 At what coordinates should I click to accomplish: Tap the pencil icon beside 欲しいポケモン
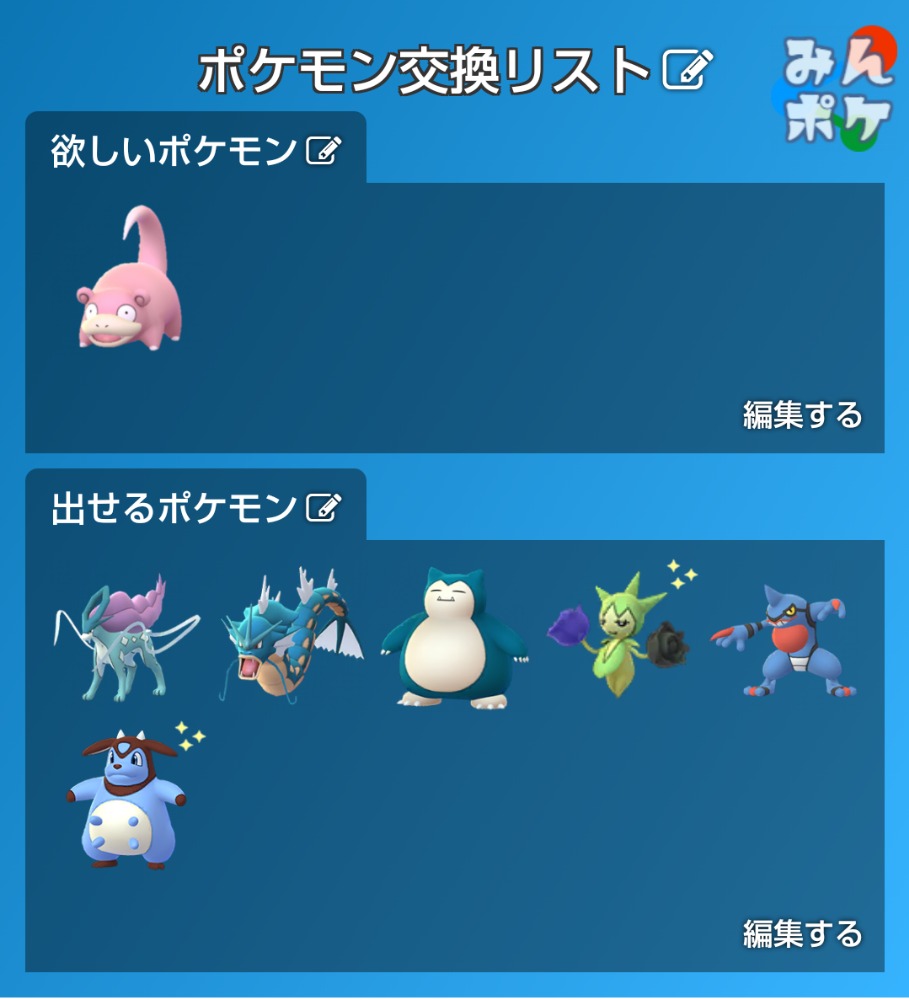coord(323,152)
